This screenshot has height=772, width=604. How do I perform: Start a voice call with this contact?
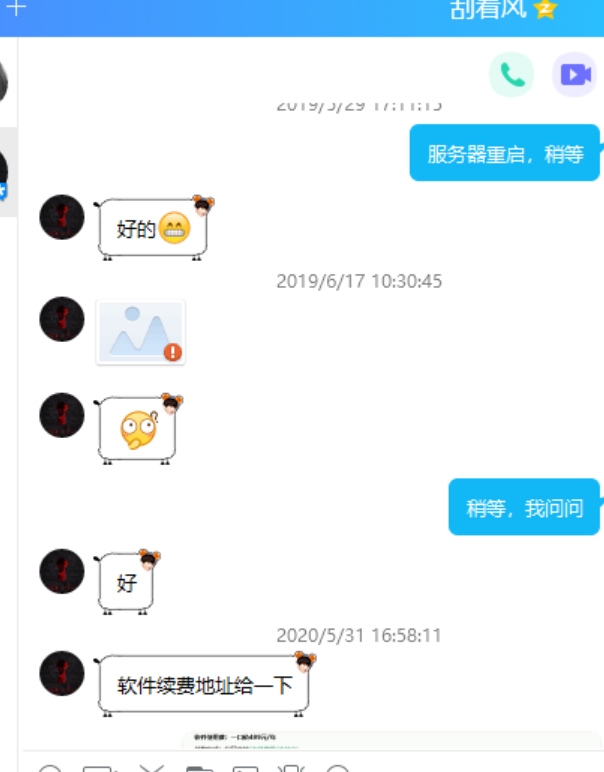pos(512,74)
